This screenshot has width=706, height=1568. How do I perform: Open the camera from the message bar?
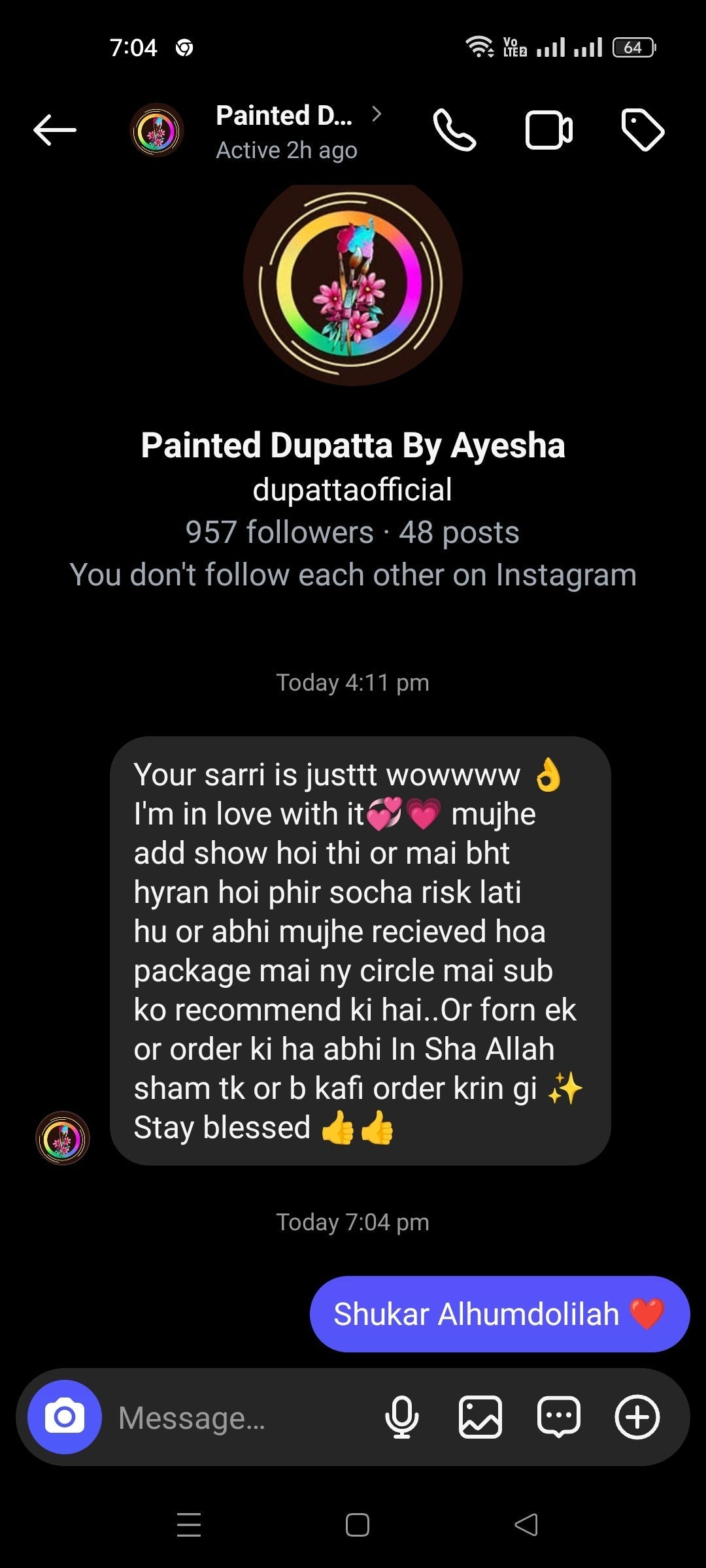pyautogui.click(x=65, y=1417)
